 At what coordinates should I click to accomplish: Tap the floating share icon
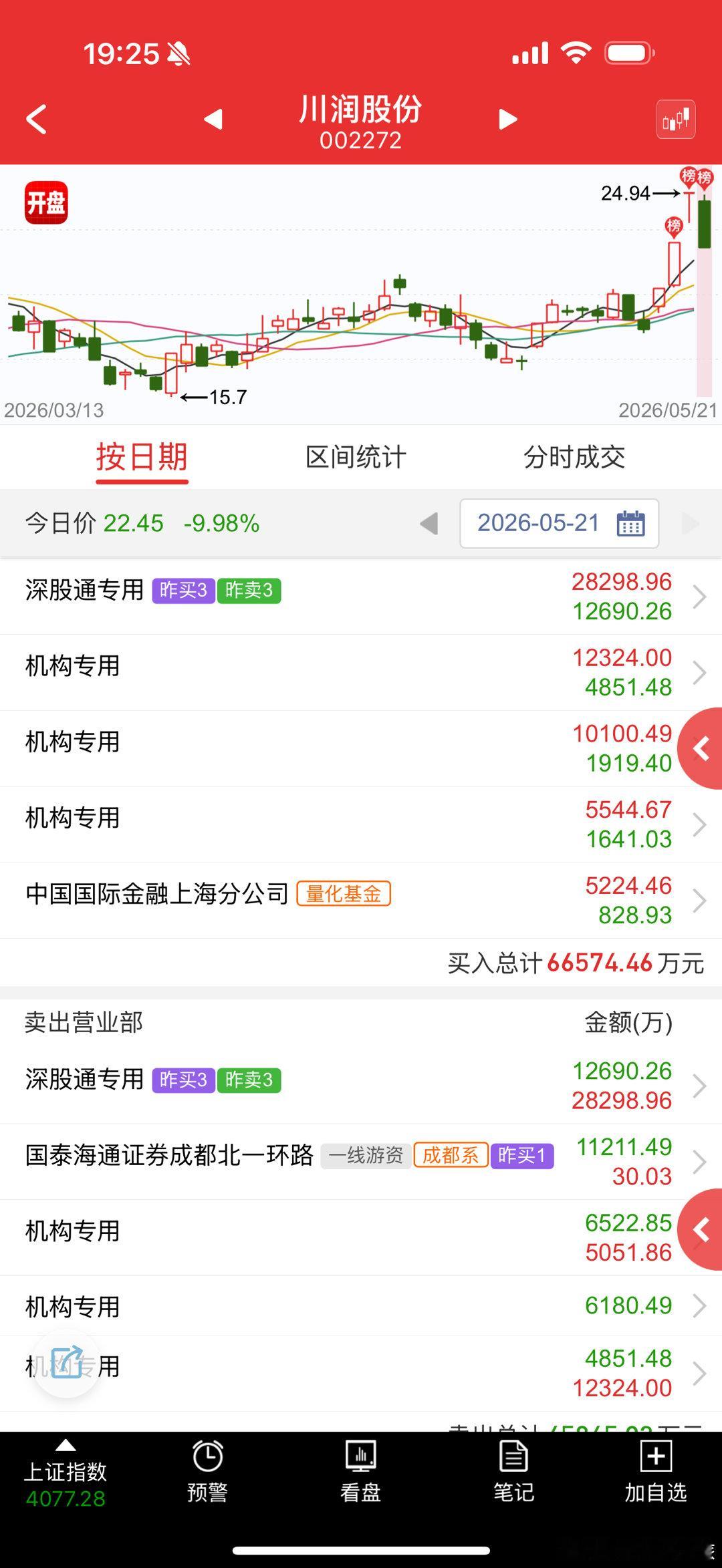coord(67,1363)
